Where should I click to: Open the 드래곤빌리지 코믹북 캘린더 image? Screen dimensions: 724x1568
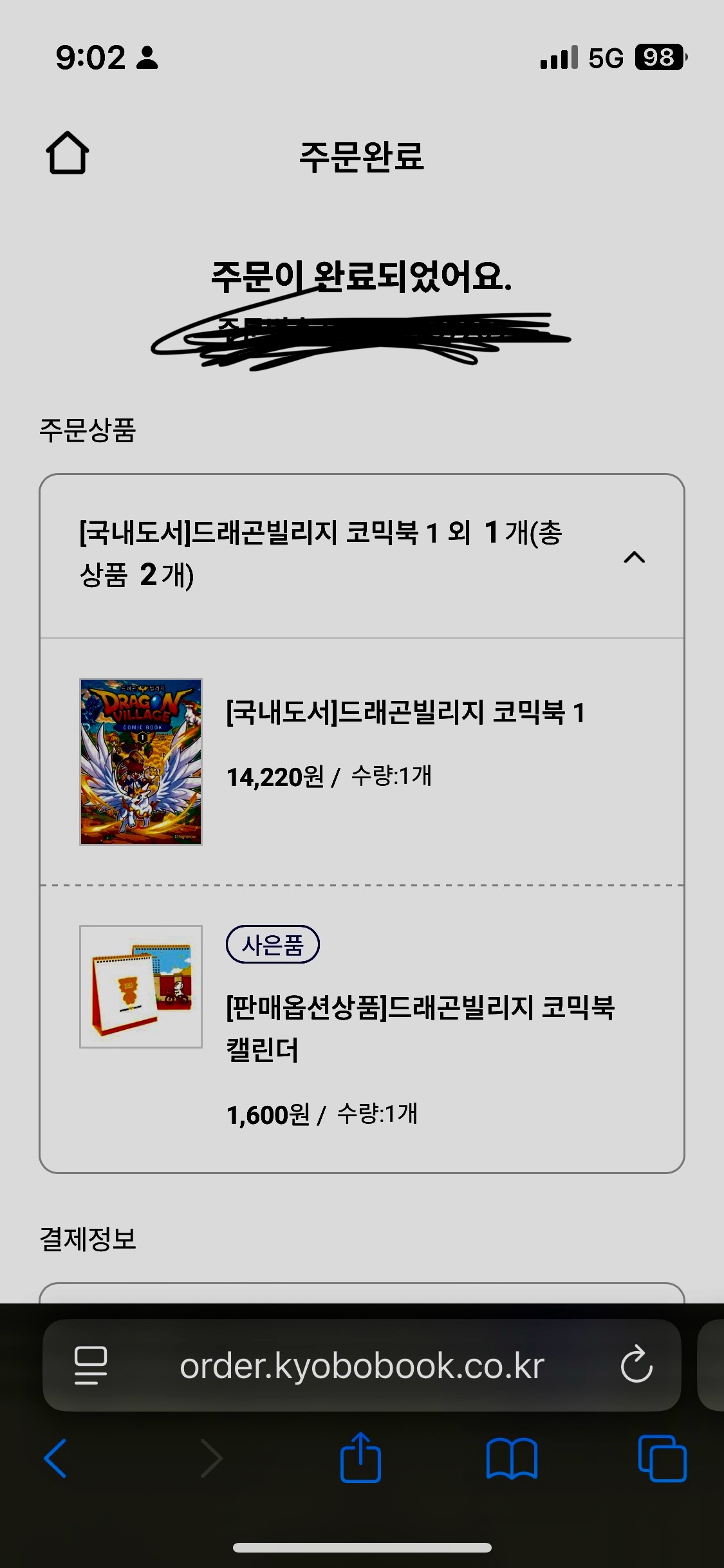tap(141, 986)
